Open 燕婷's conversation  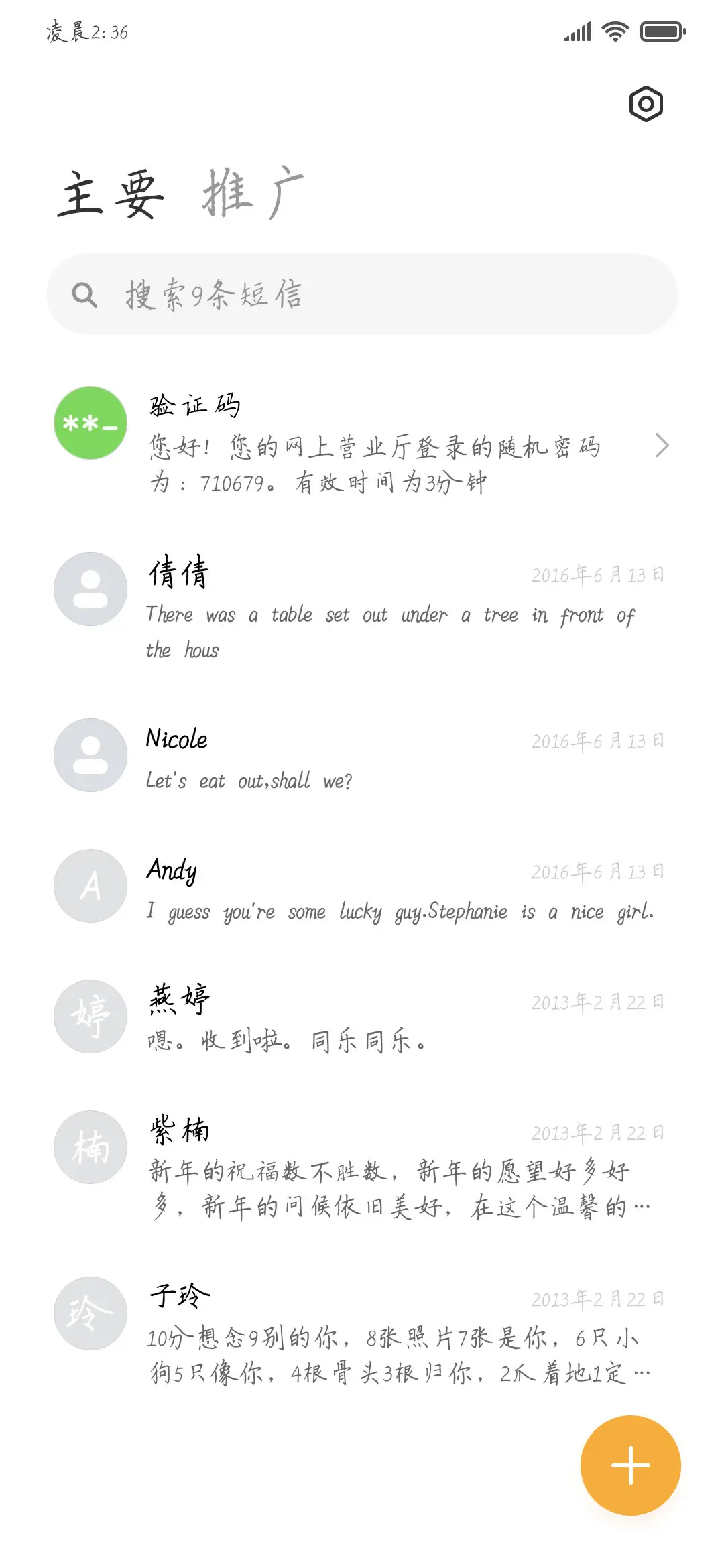(x=362, y=1019)
